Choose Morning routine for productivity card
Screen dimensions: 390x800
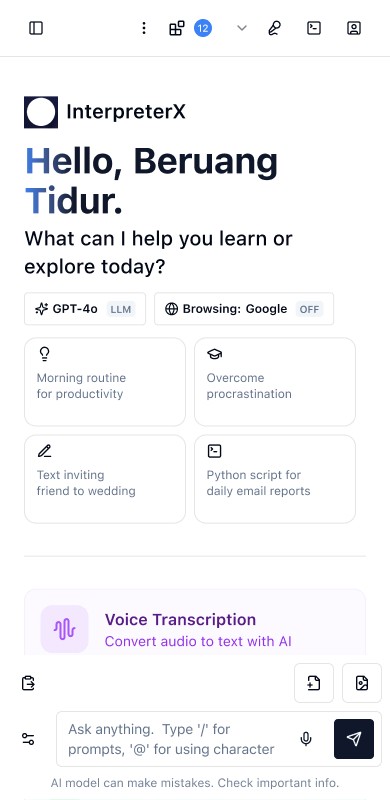pos(105,382)
